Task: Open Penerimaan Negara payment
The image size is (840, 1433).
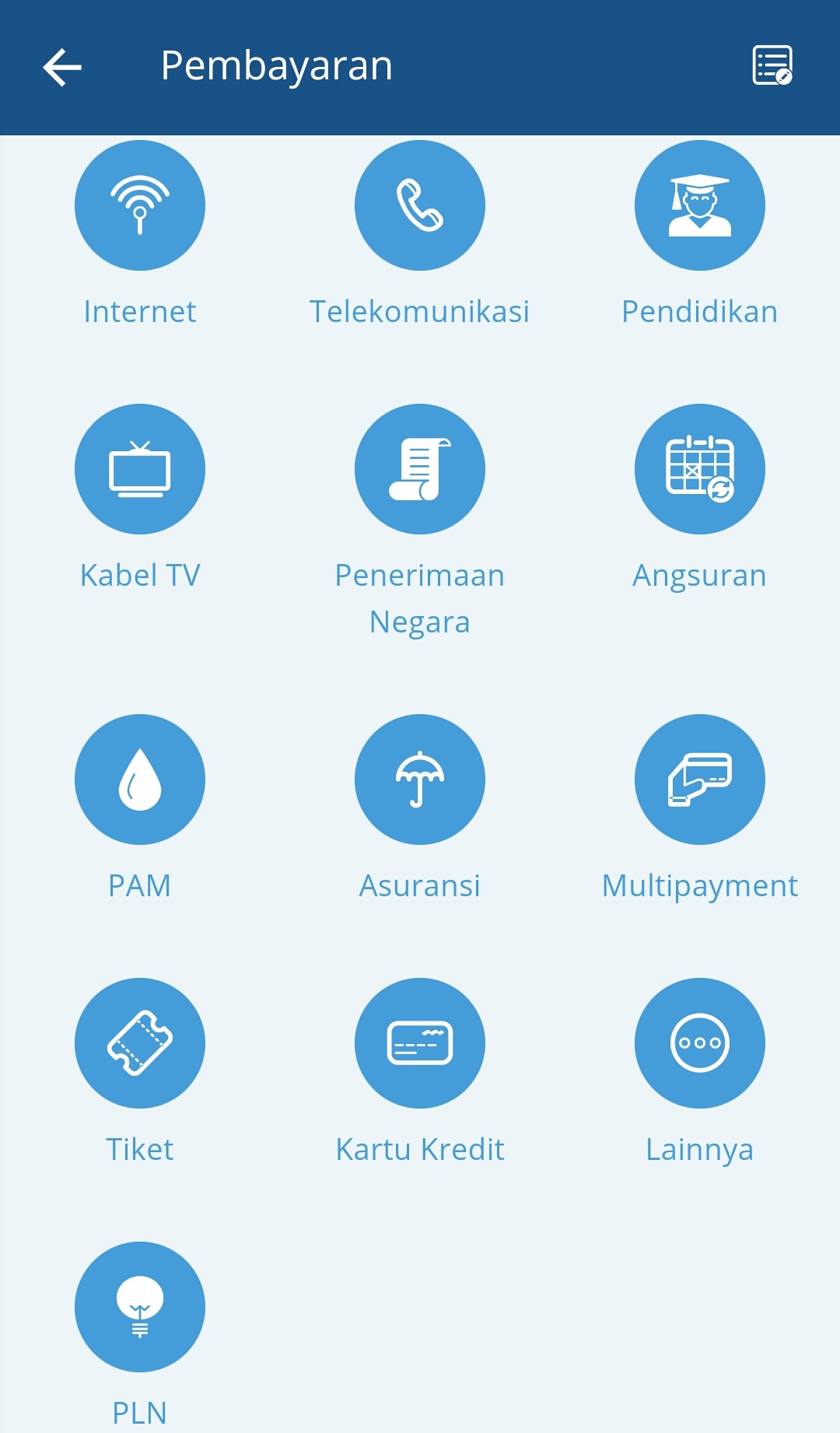Action: click(x=420, y=469)
